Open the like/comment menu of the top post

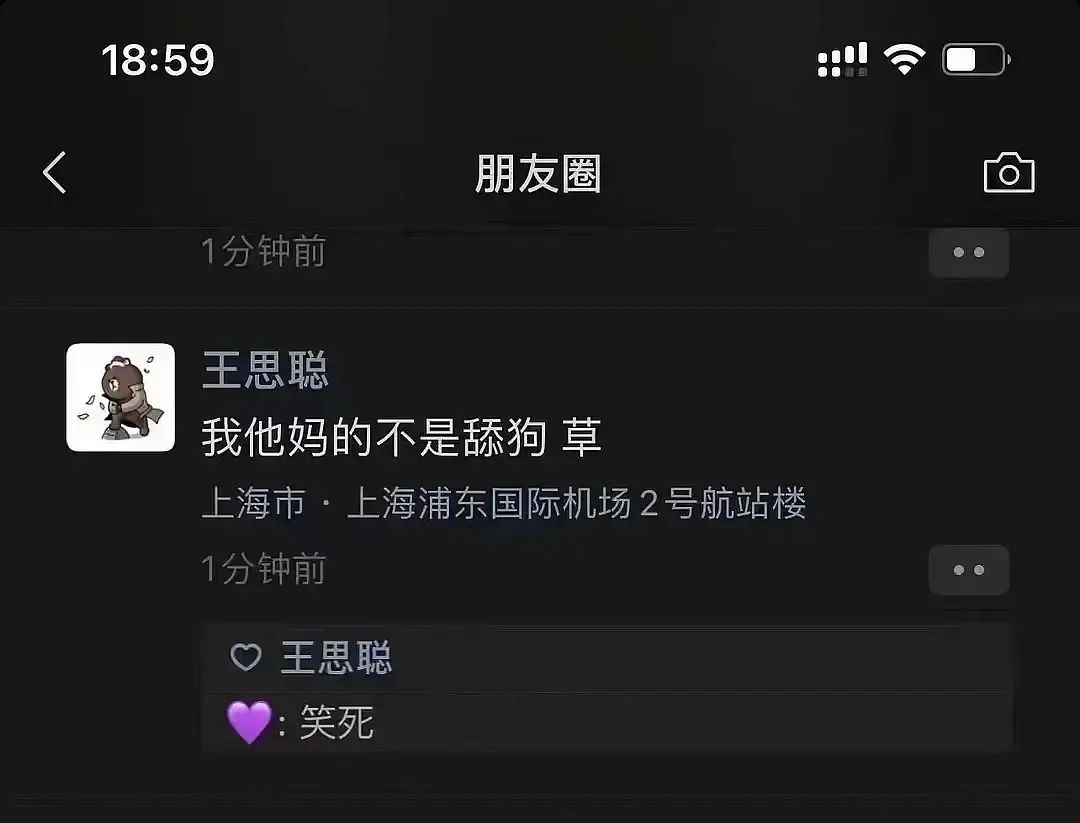(968, 253)
